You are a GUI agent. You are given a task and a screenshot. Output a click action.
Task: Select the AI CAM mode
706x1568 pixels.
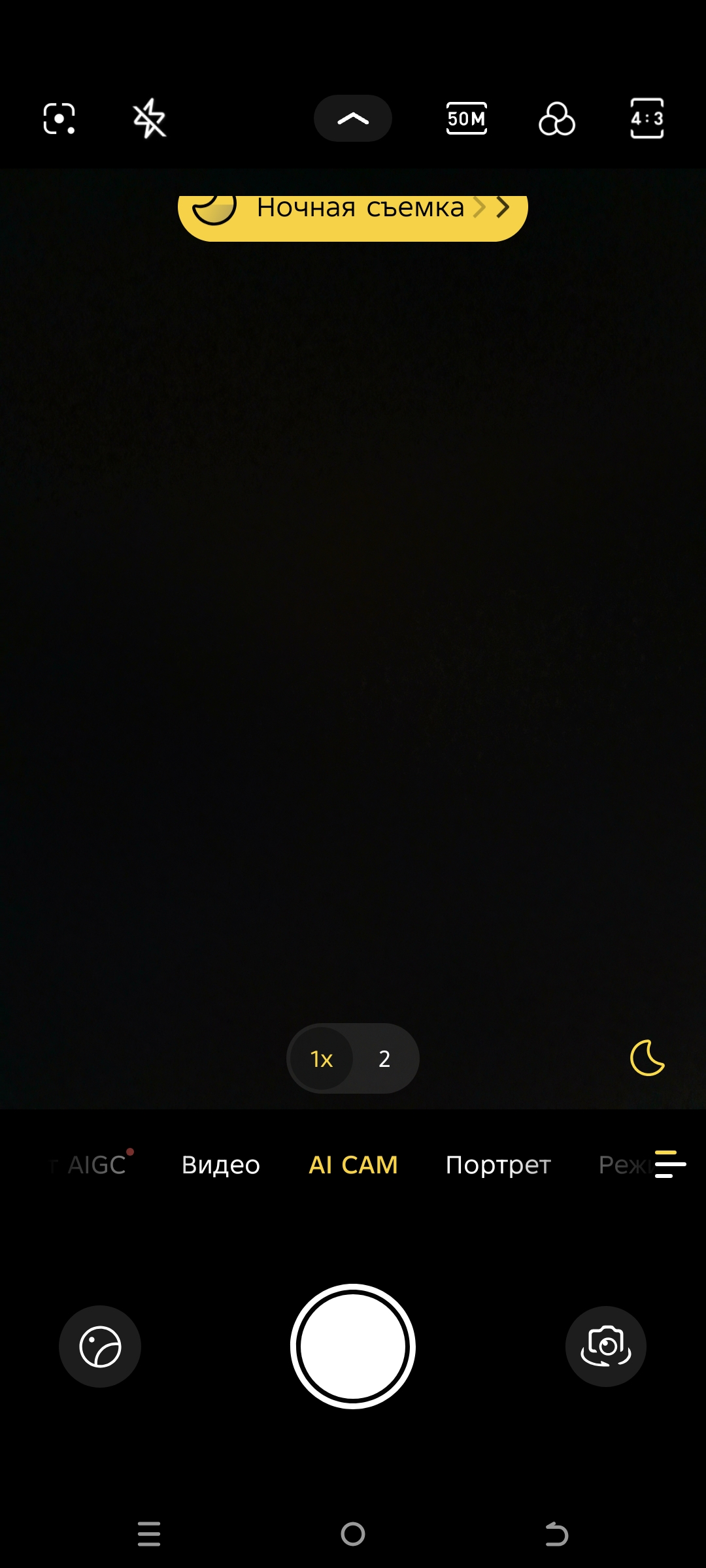[353, 1165]
